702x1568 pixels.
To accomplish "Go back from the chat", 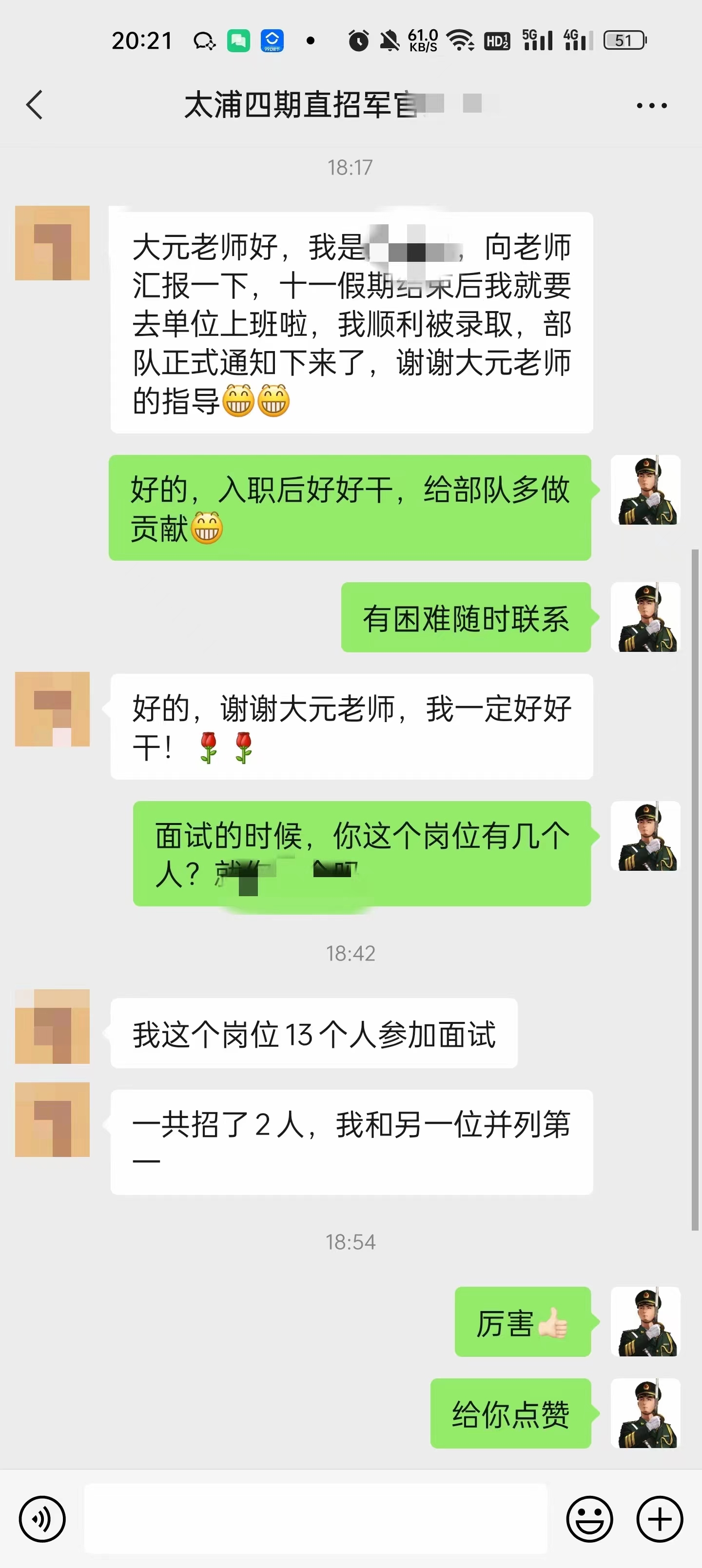I will click(35, 105).
